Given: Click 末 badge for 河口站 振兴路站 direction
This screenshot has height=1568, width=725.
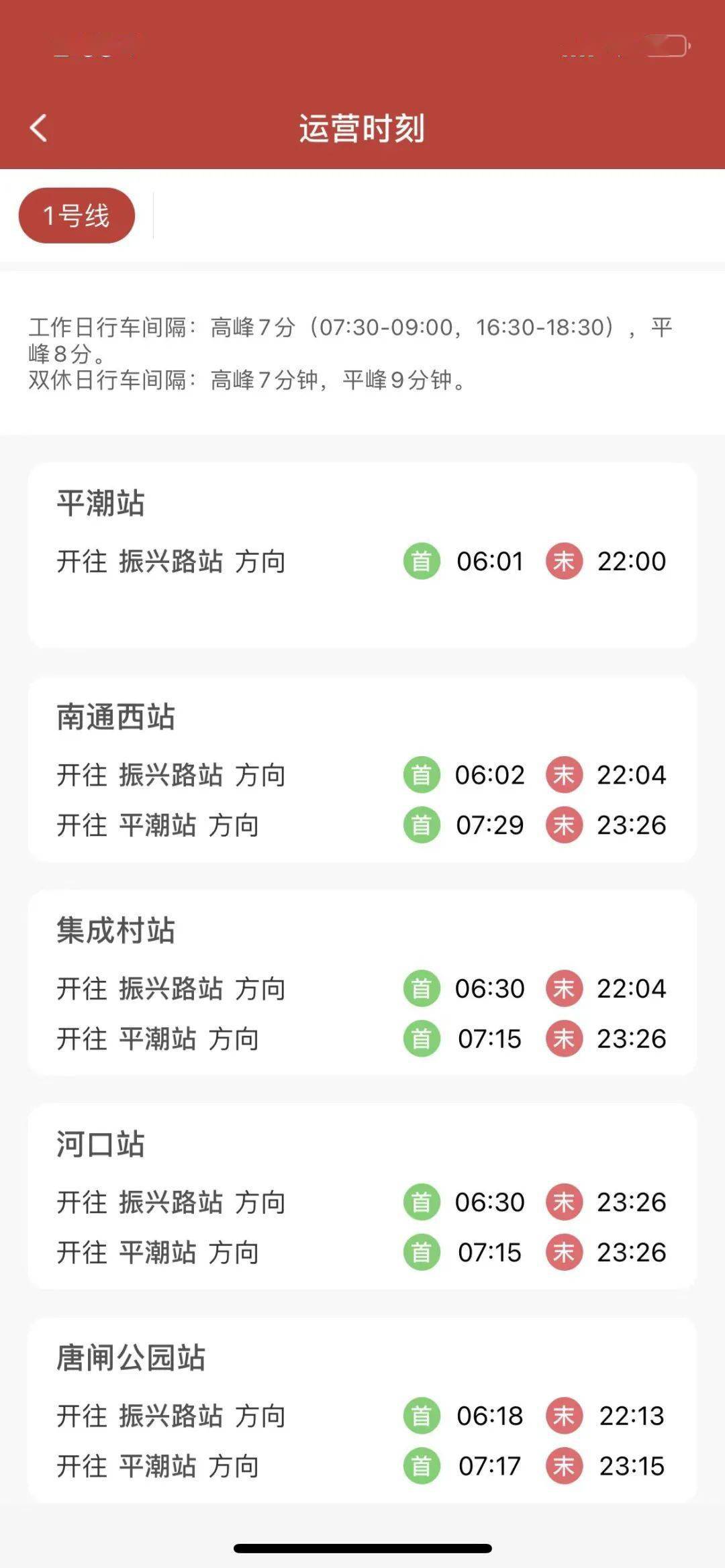Looking at the screenshot, I should point(565,1203).
